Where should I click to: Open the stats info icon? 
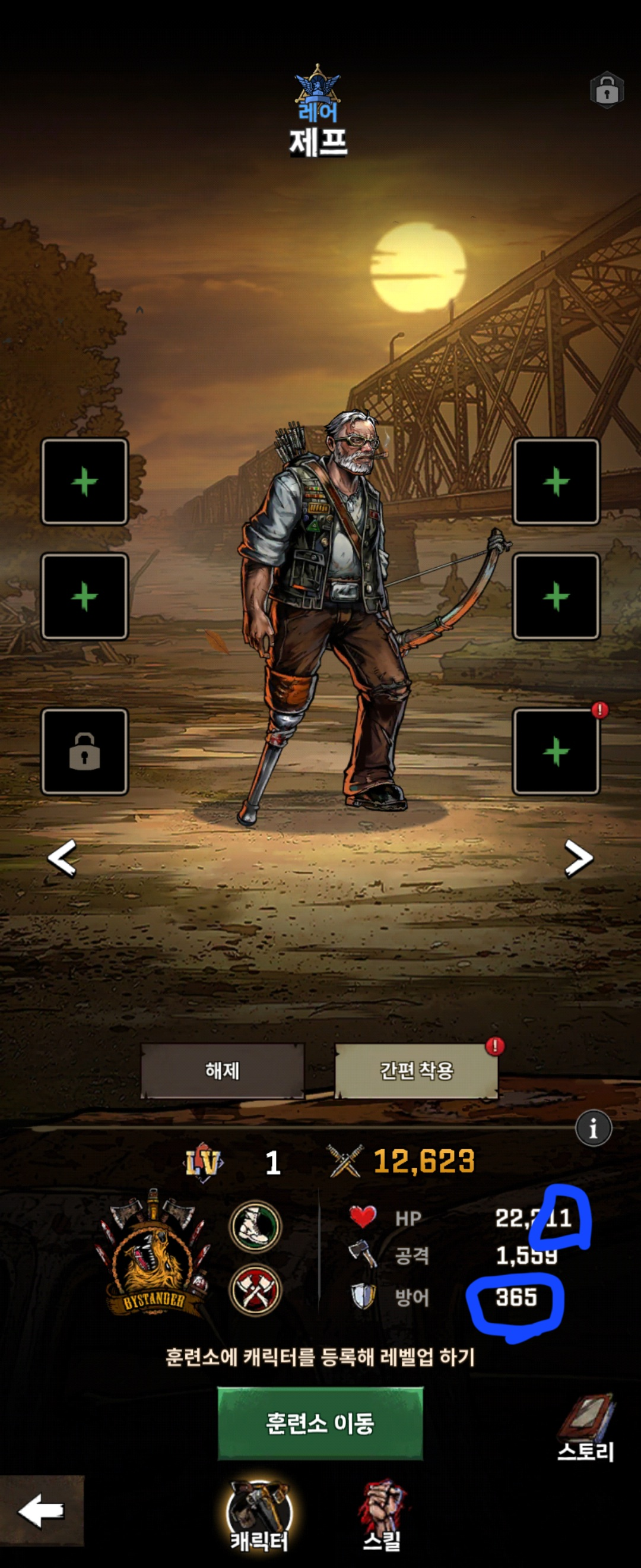[x=593, y=1129]
